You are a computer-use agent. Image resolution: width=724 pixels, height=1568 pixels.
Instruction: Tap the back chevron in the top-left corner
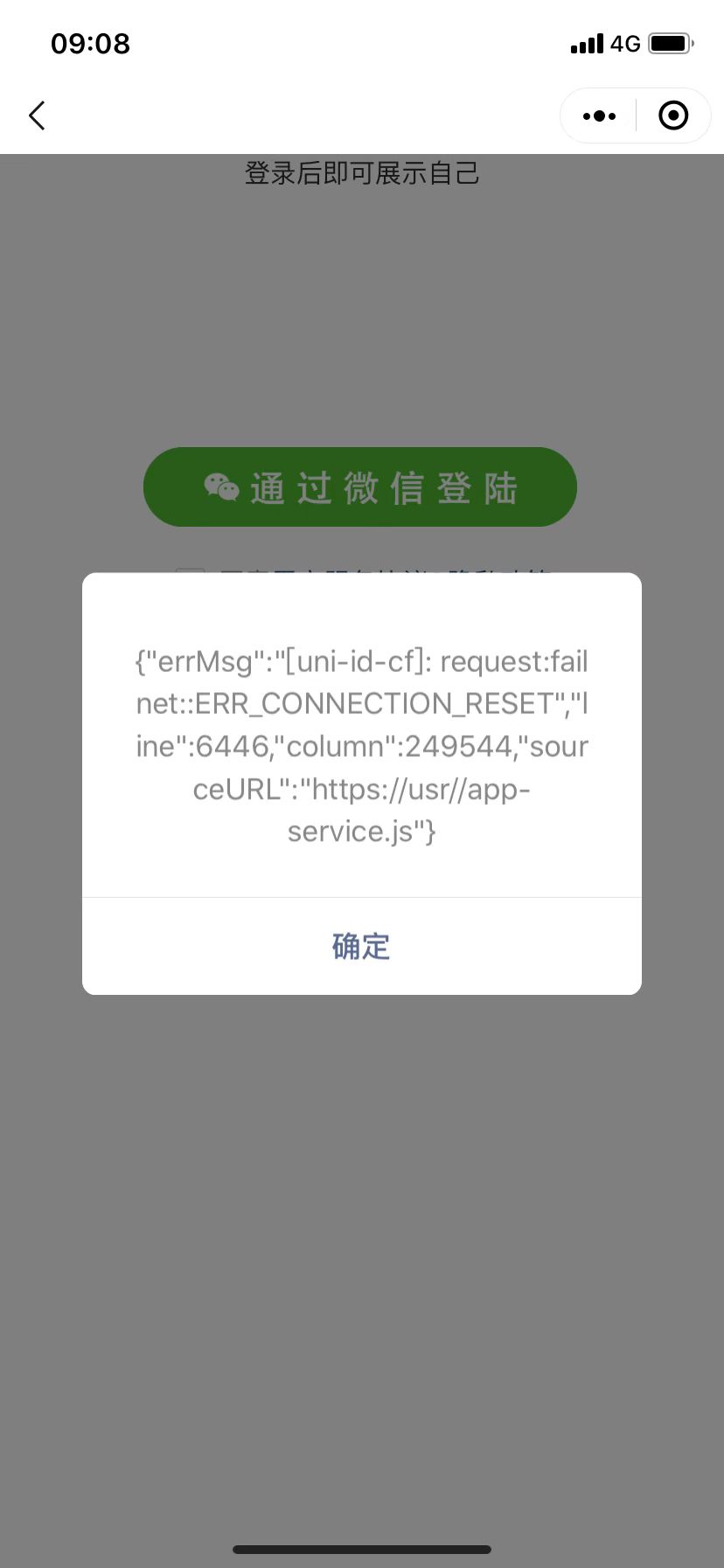[x=37, y=115]
